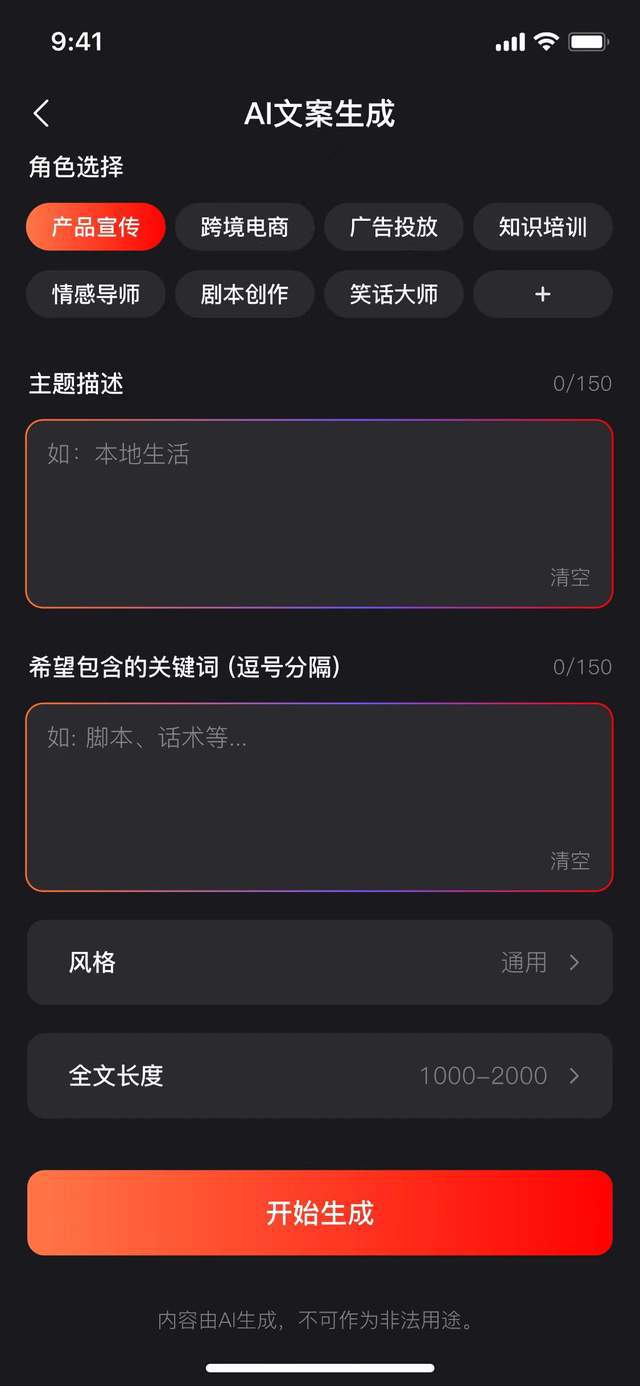The height and width of the screenshot is (1386, 640).
Task: Focus the 主题描述 text field
Action: (319, 513)
